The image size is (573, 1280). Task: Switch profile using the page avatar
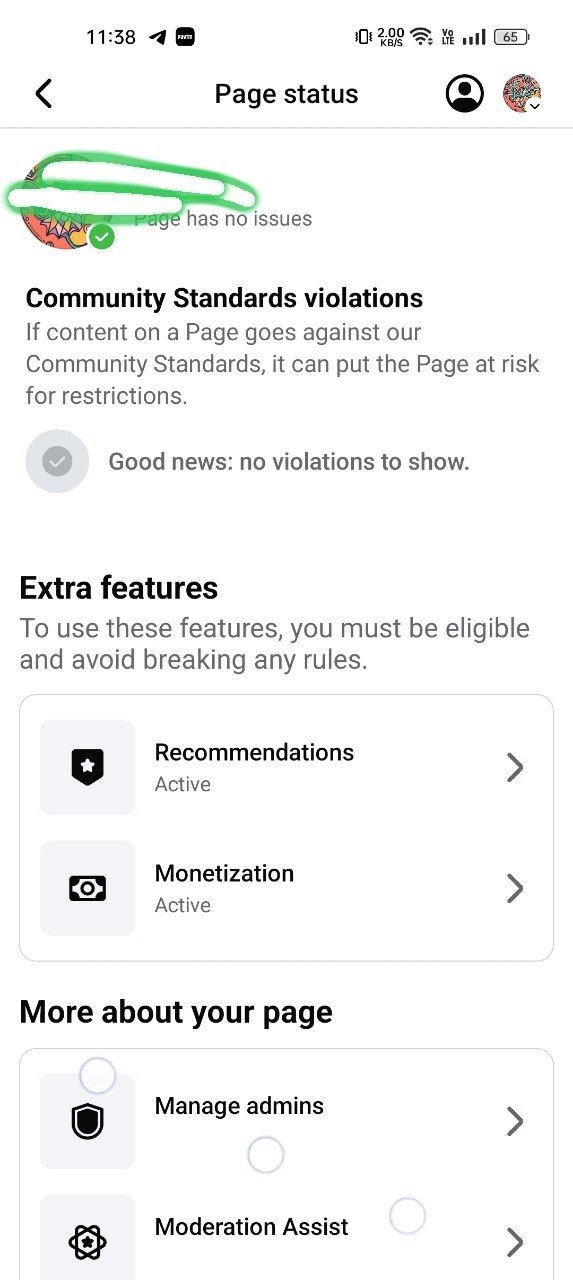(522, 94)
